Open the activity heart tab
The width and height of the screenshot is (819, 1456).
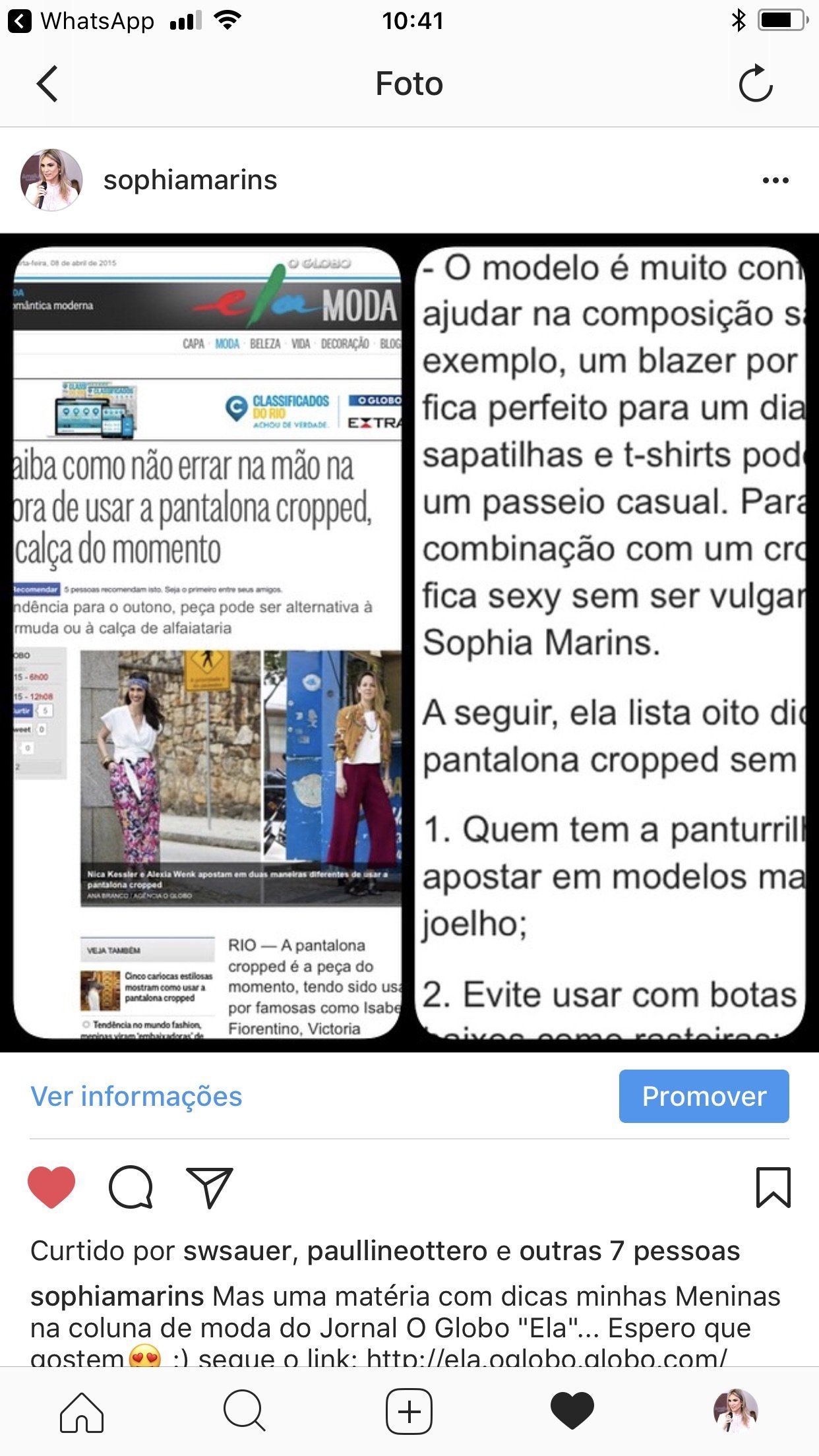point(572,1412)
